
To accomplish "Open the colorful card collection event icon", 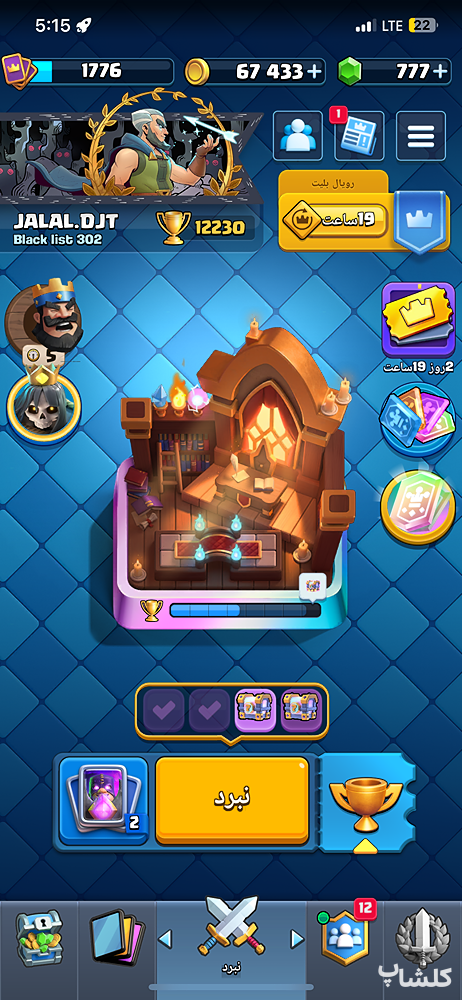I will click(418, 420).
